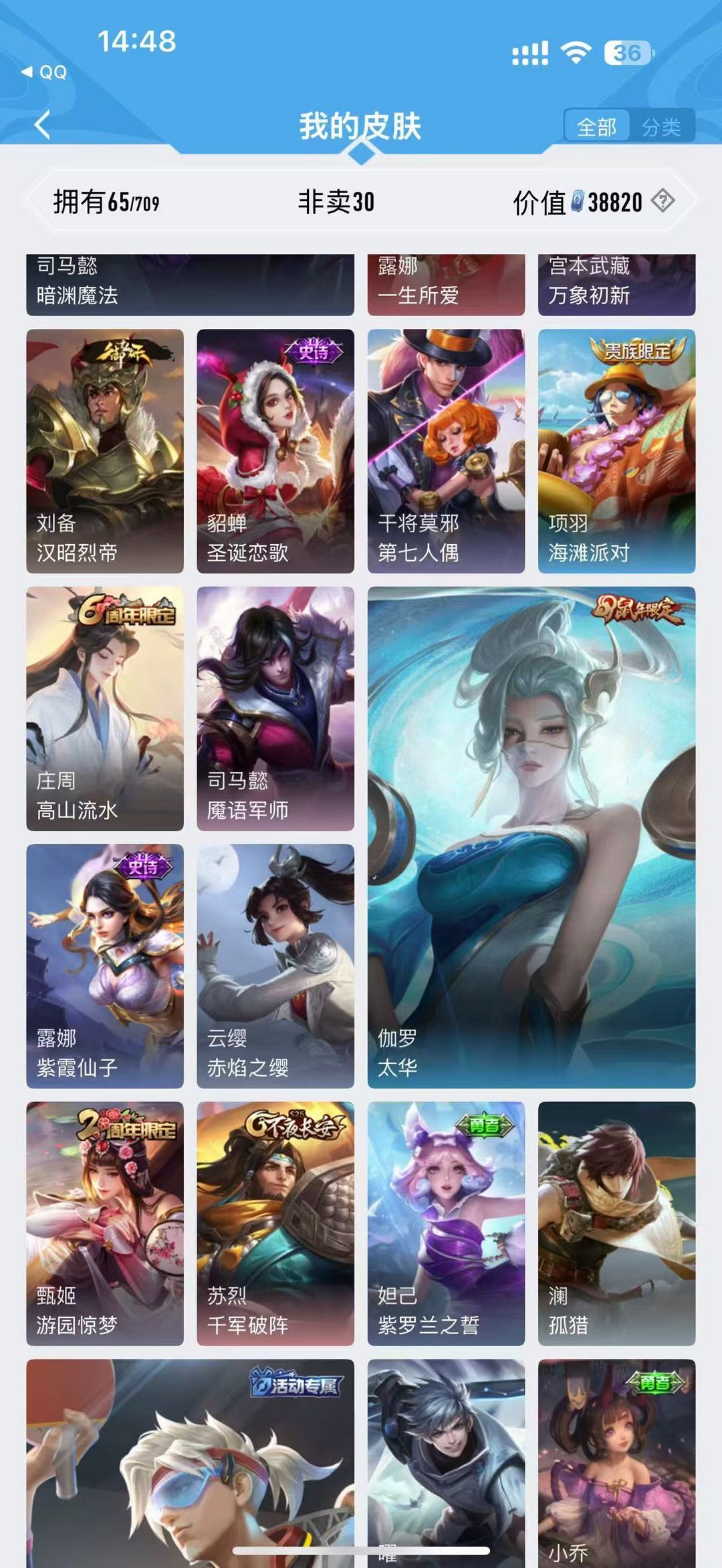The height and width of the screenshot is (1568, 722).
Task: View 露娜 紫霞仙子 skin
Action: click(x=105, y=966)
